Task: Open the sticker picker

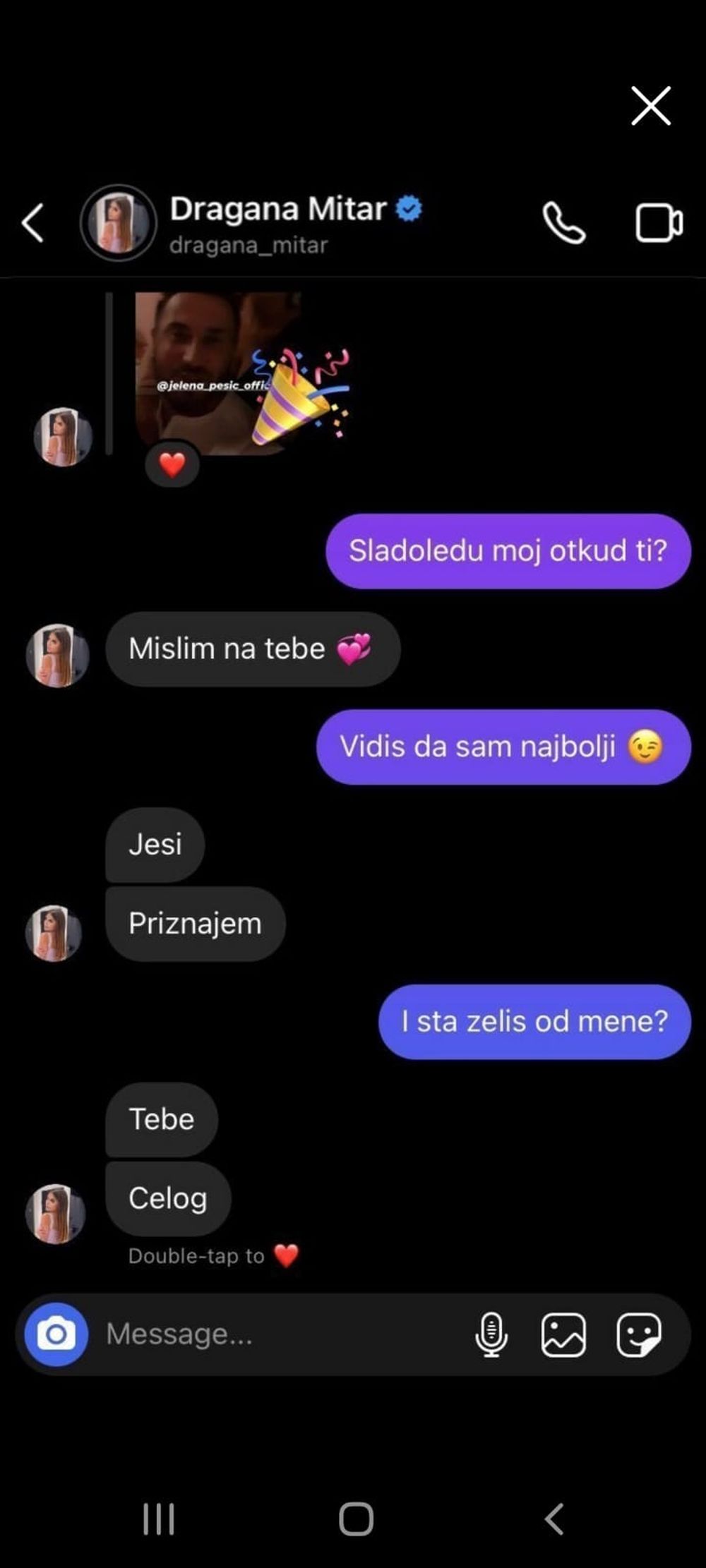Action: 639,1334
